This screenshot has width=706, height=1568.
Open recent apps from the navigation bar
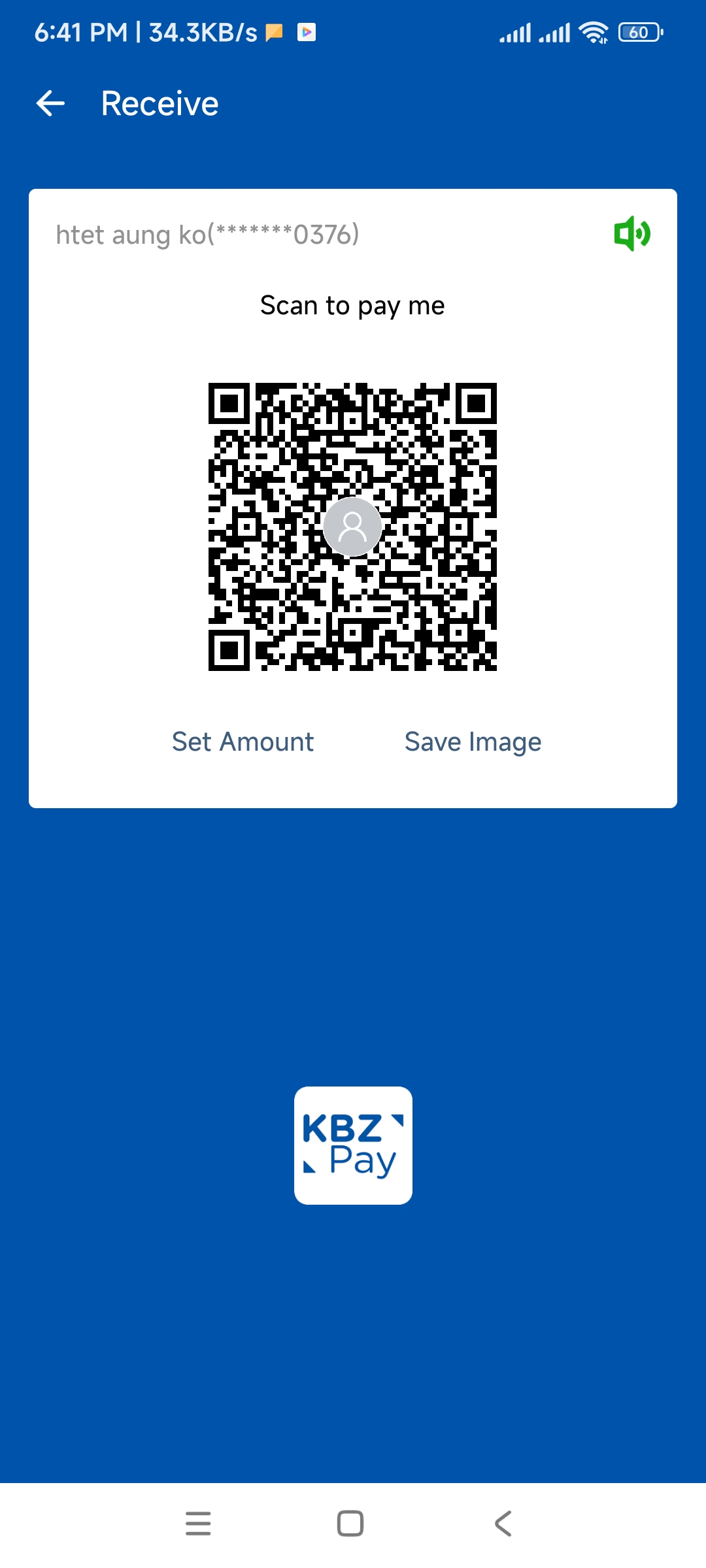pyautogui.click(x=198, y=1523)
